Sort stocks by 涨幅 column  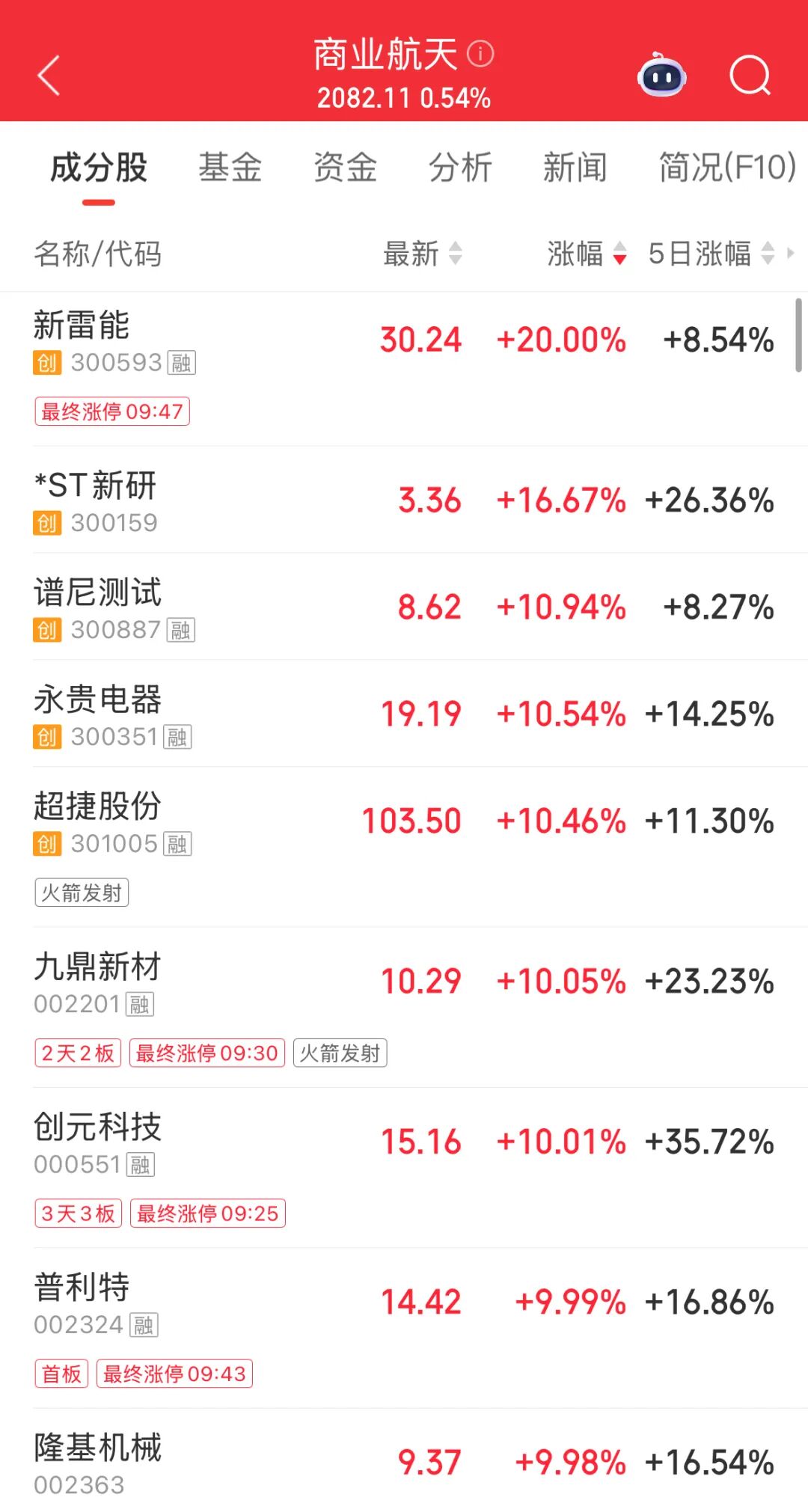(x=586, y=254)
